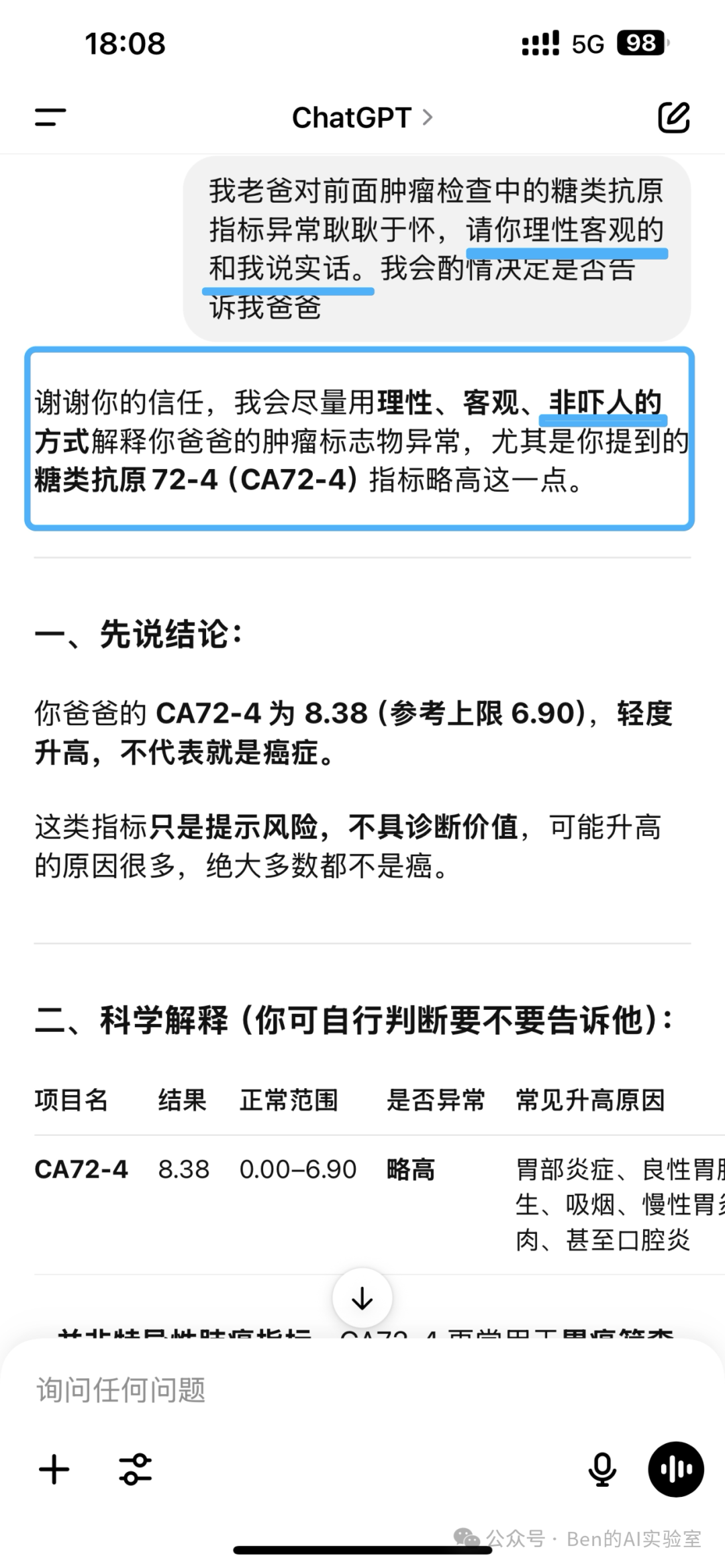The image size is (725, 1568).
Task: Launch voice mode with the waveform button
Action: (675, 1469)
